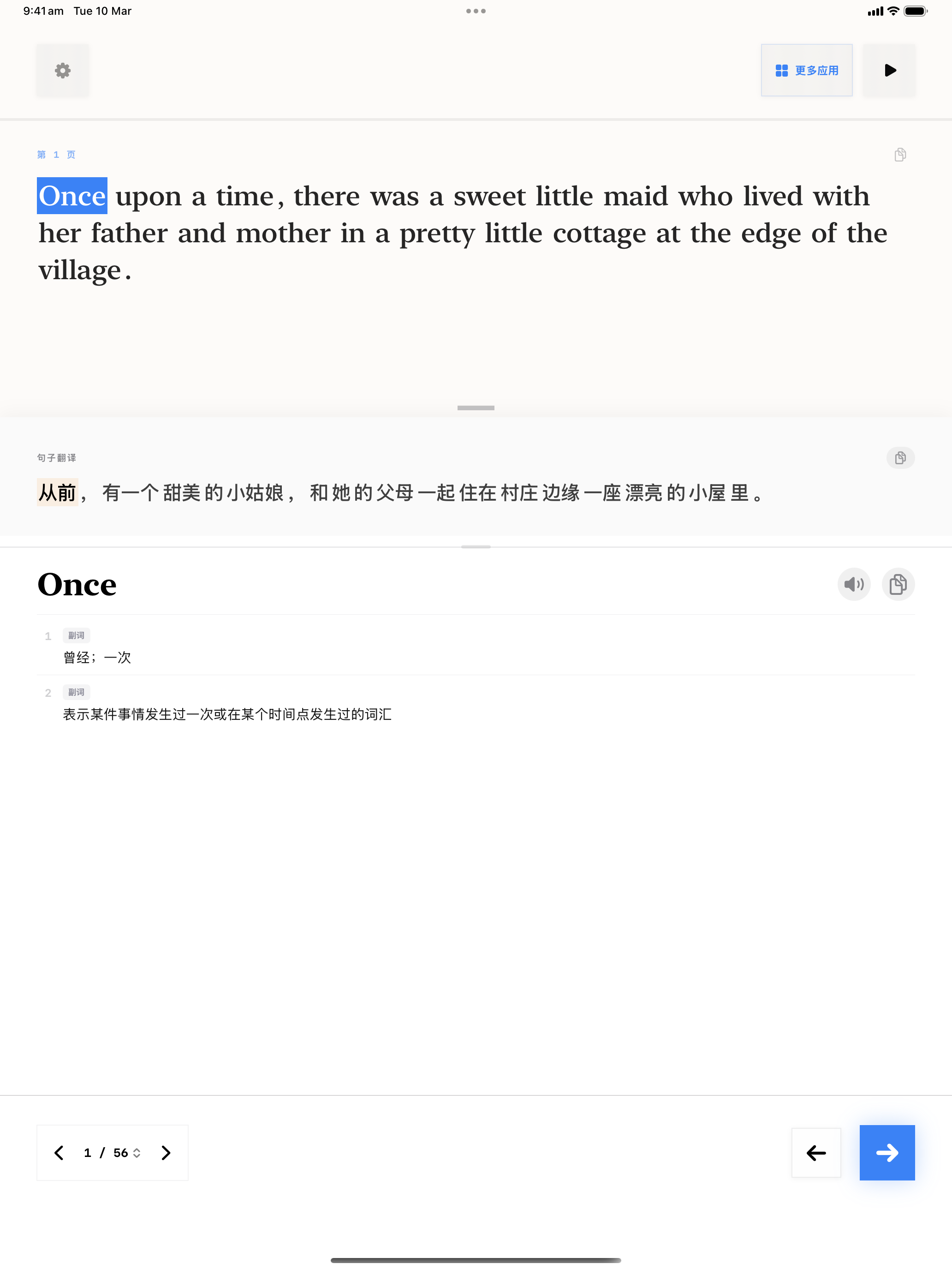This screenshot has width=952, height=1270.
Task: Go to next page with right chevron
Action: click(166, 1152)
